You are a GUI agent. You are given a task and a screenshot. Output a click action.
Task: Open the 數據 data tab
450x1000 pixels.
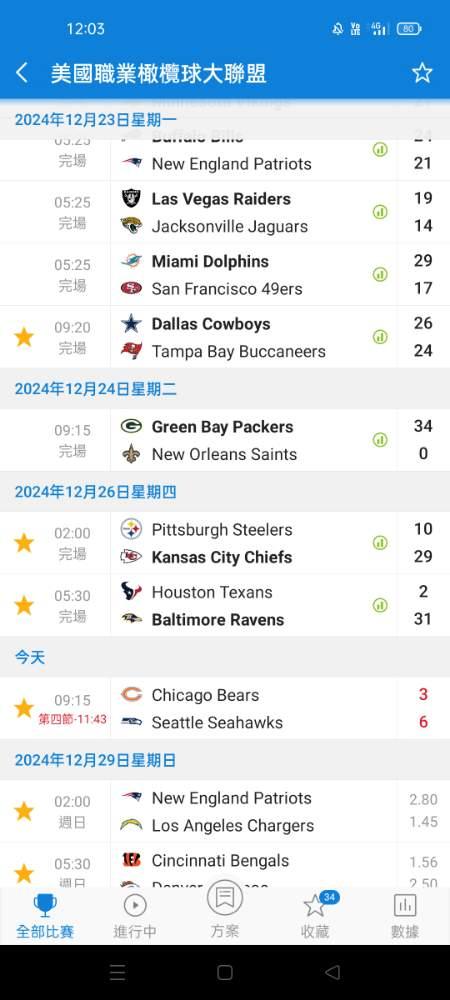(405, 916)
